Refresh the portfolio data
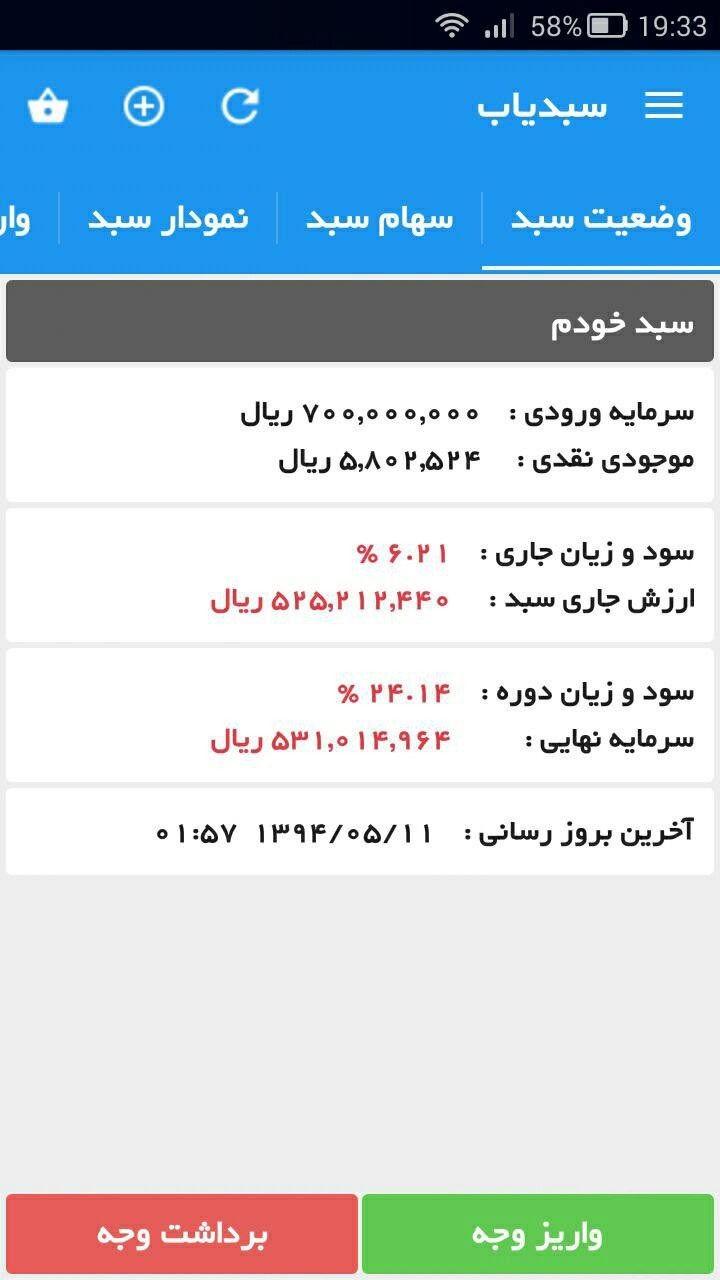Image resolution: width=720 pixels, height=1280 pixels. tap(240, 107)
